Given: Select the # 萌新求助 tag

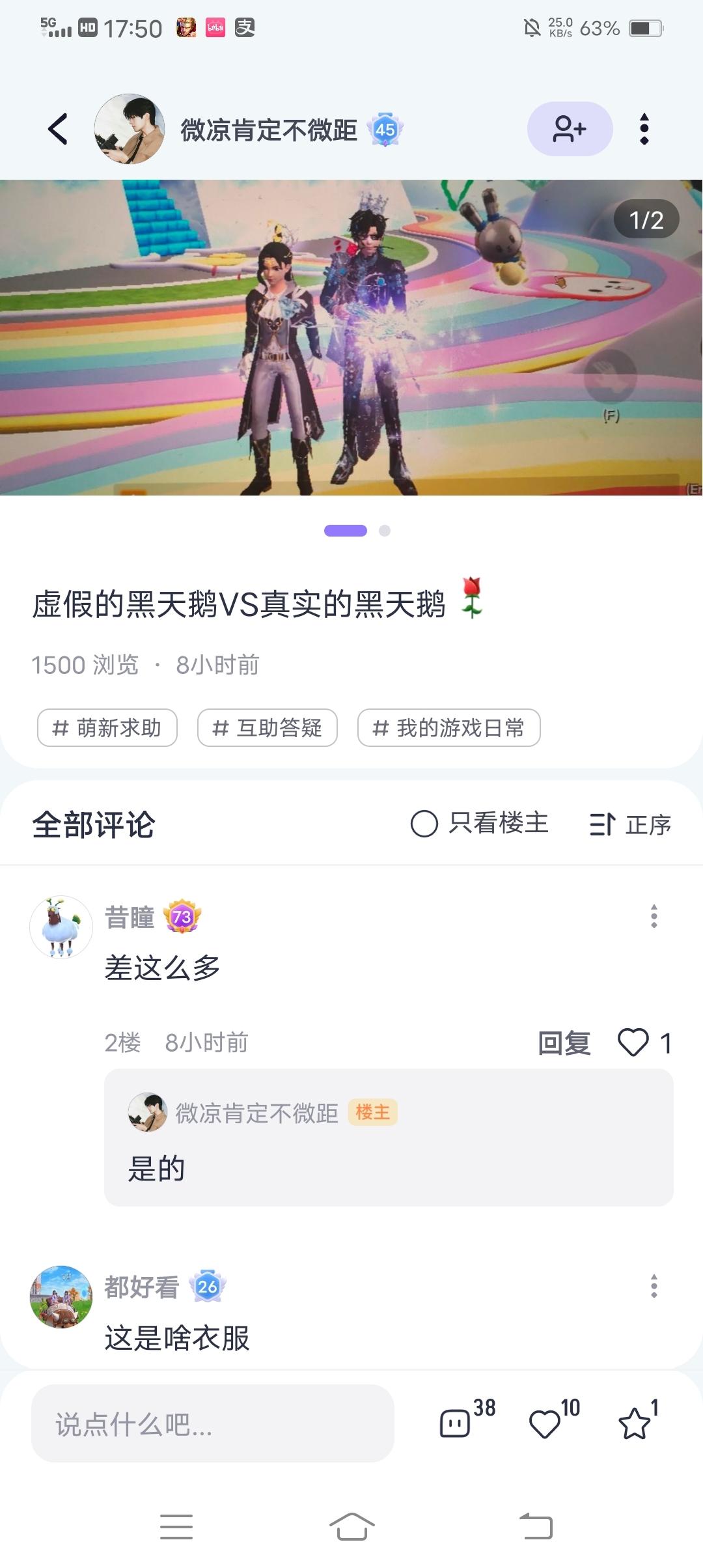Looking at the screenshot, I should click(107, 727).
